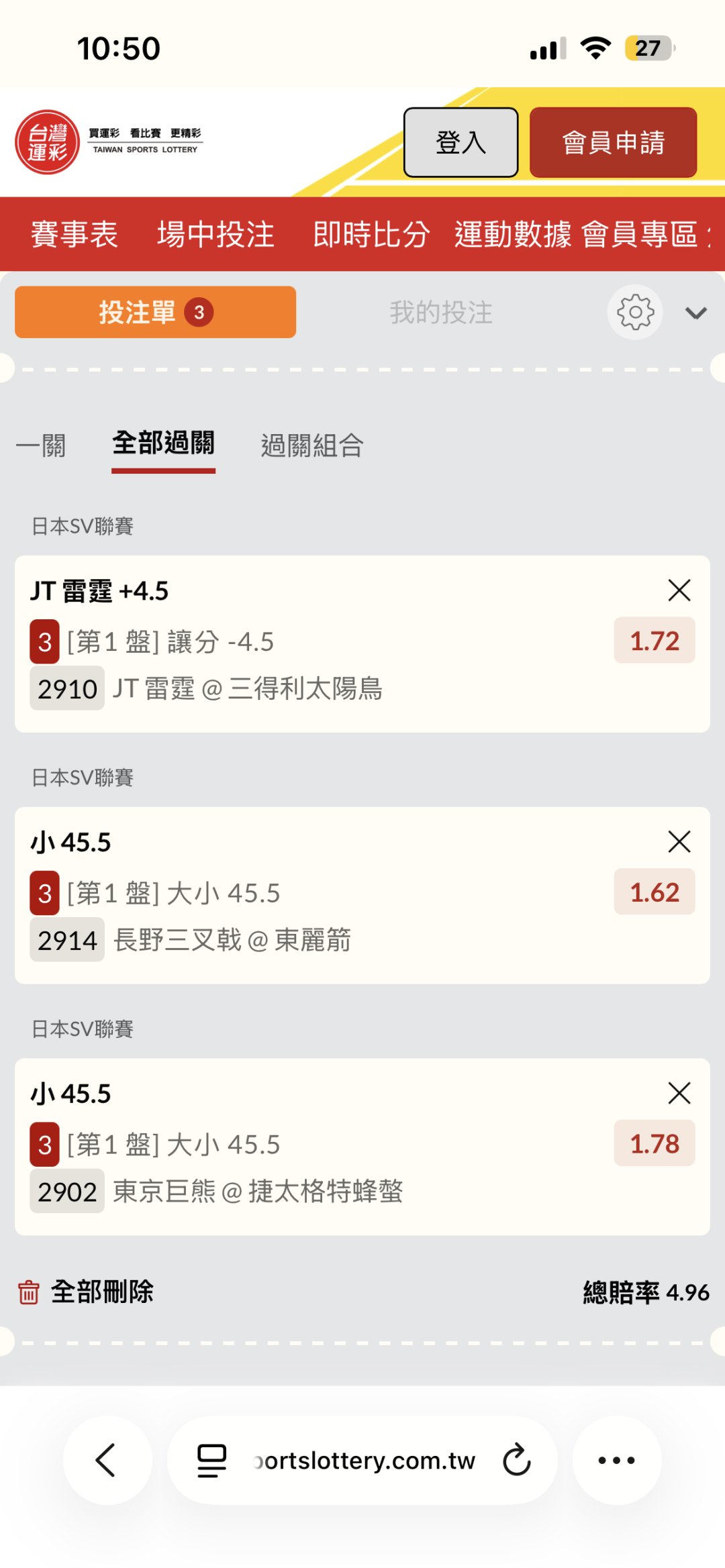
Task: Switch to 即時比分 live scores
Action: [371, 235]
